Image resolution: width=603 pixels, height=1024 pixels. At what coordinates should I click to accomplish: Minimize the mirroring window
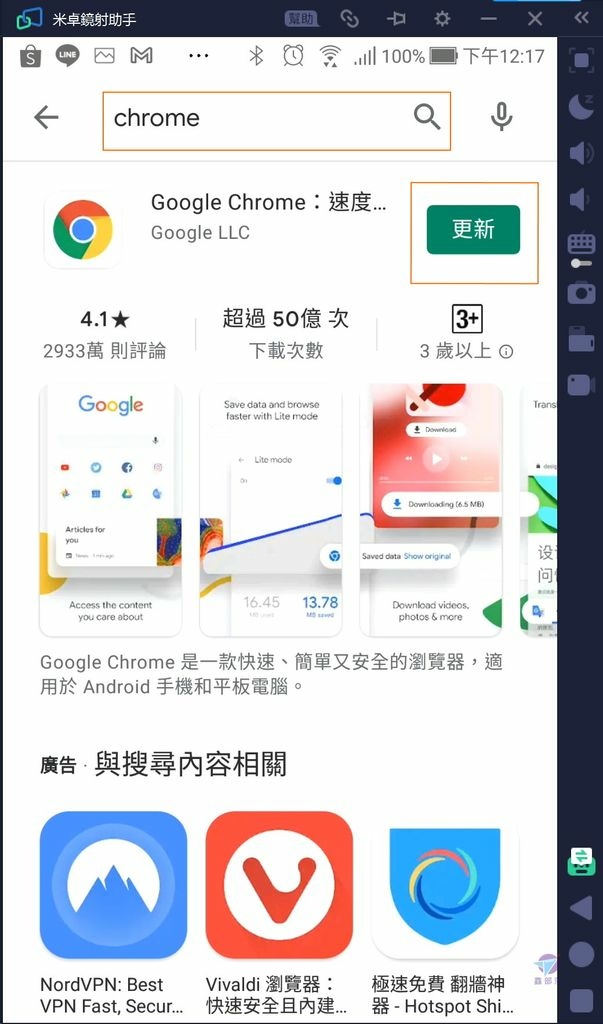pyautogui.click(x=489, y=19)
